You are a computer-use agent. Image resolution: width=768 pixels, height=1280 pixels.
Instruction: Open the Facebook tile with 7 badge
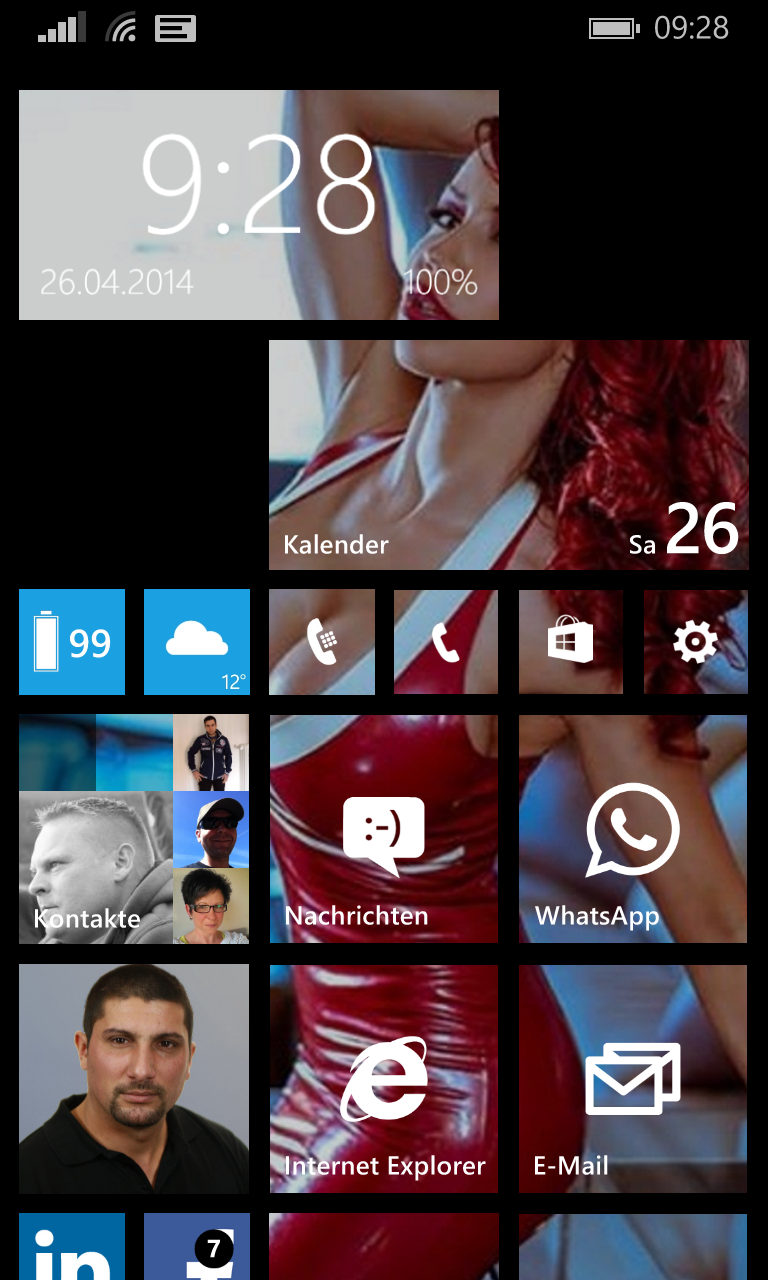point(197,1247)
